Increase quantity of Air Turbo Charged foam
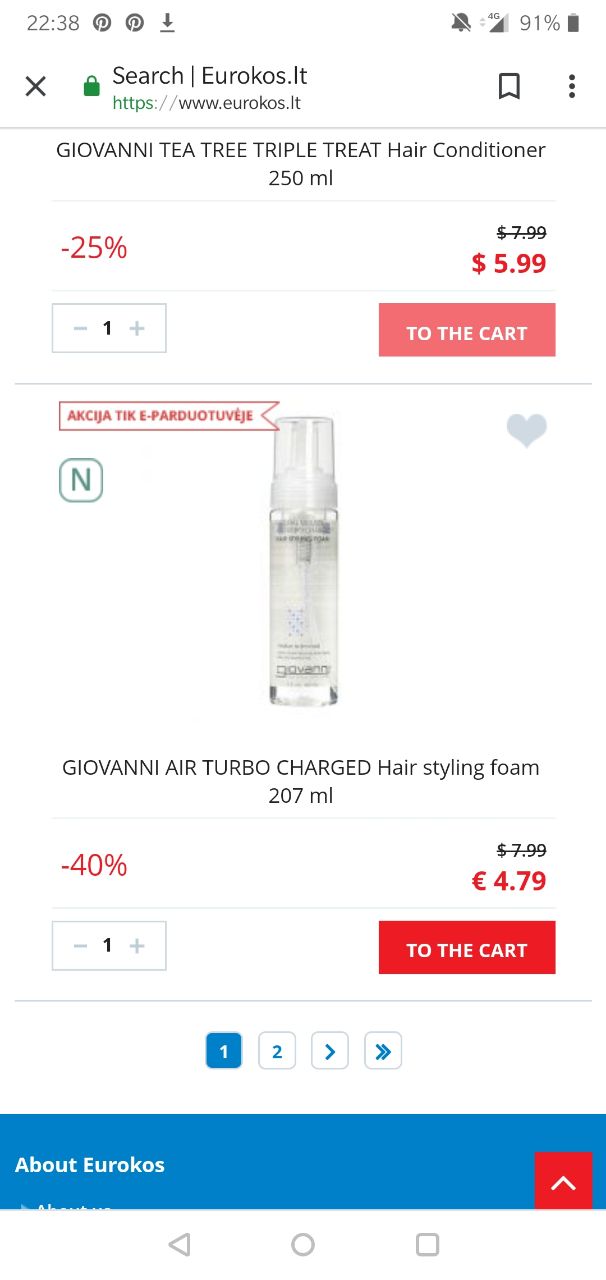606x1280 pixels. (x=137, y=945)
